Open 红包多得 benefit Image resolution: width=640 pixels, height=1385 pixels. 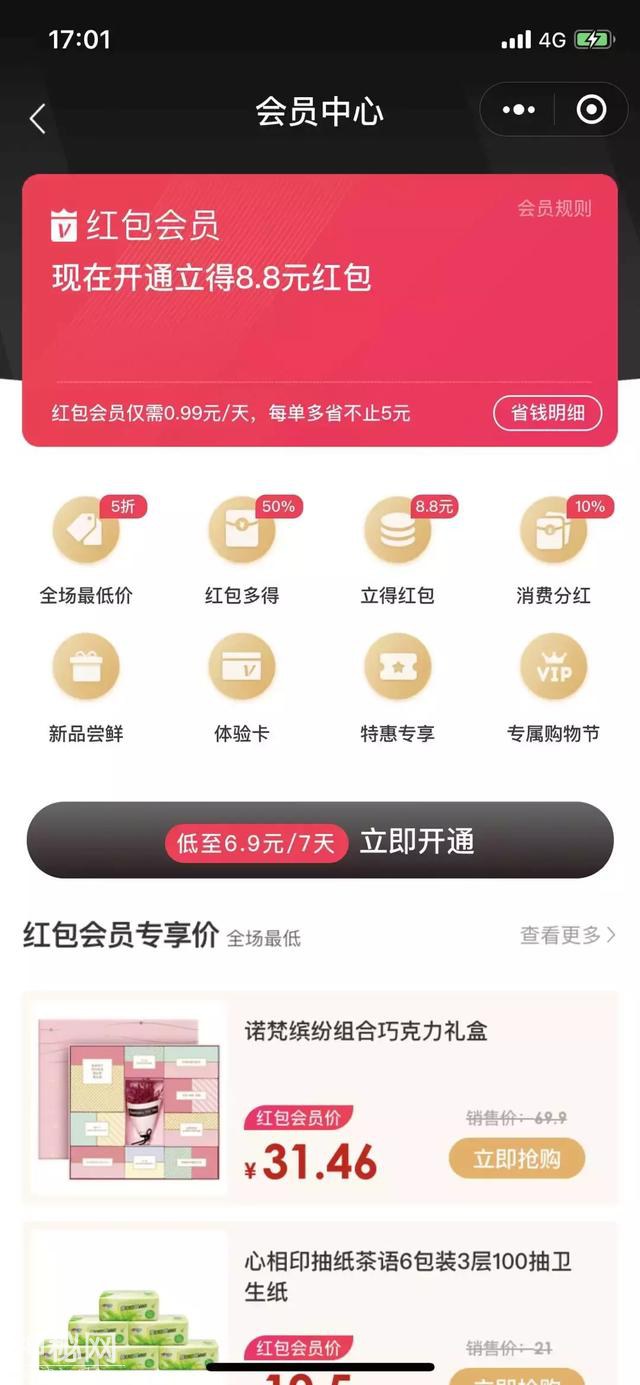tap(242, 550)
